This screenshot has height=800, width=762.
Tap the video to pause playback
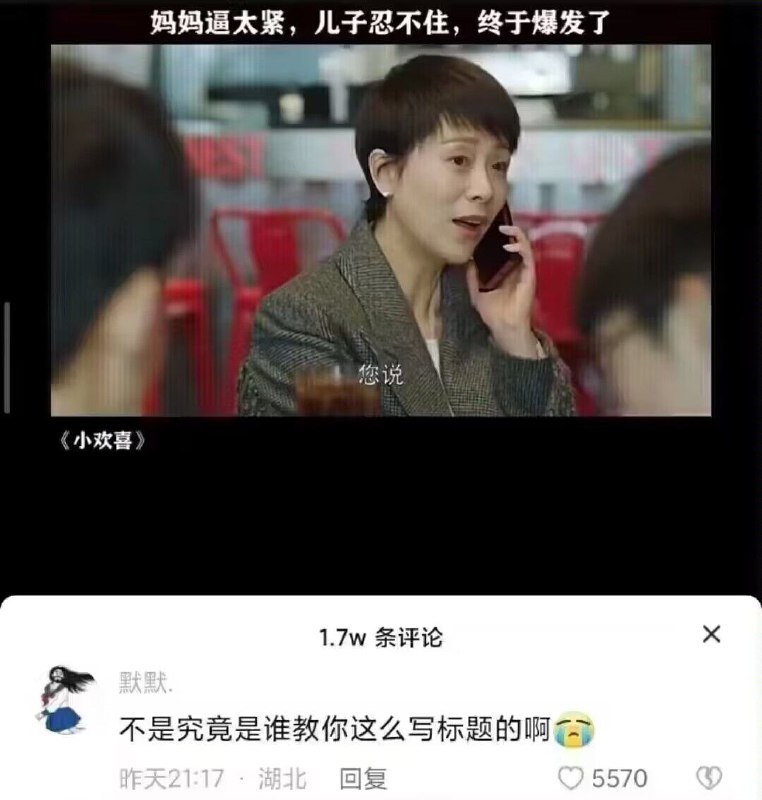[x=380, y=230]
